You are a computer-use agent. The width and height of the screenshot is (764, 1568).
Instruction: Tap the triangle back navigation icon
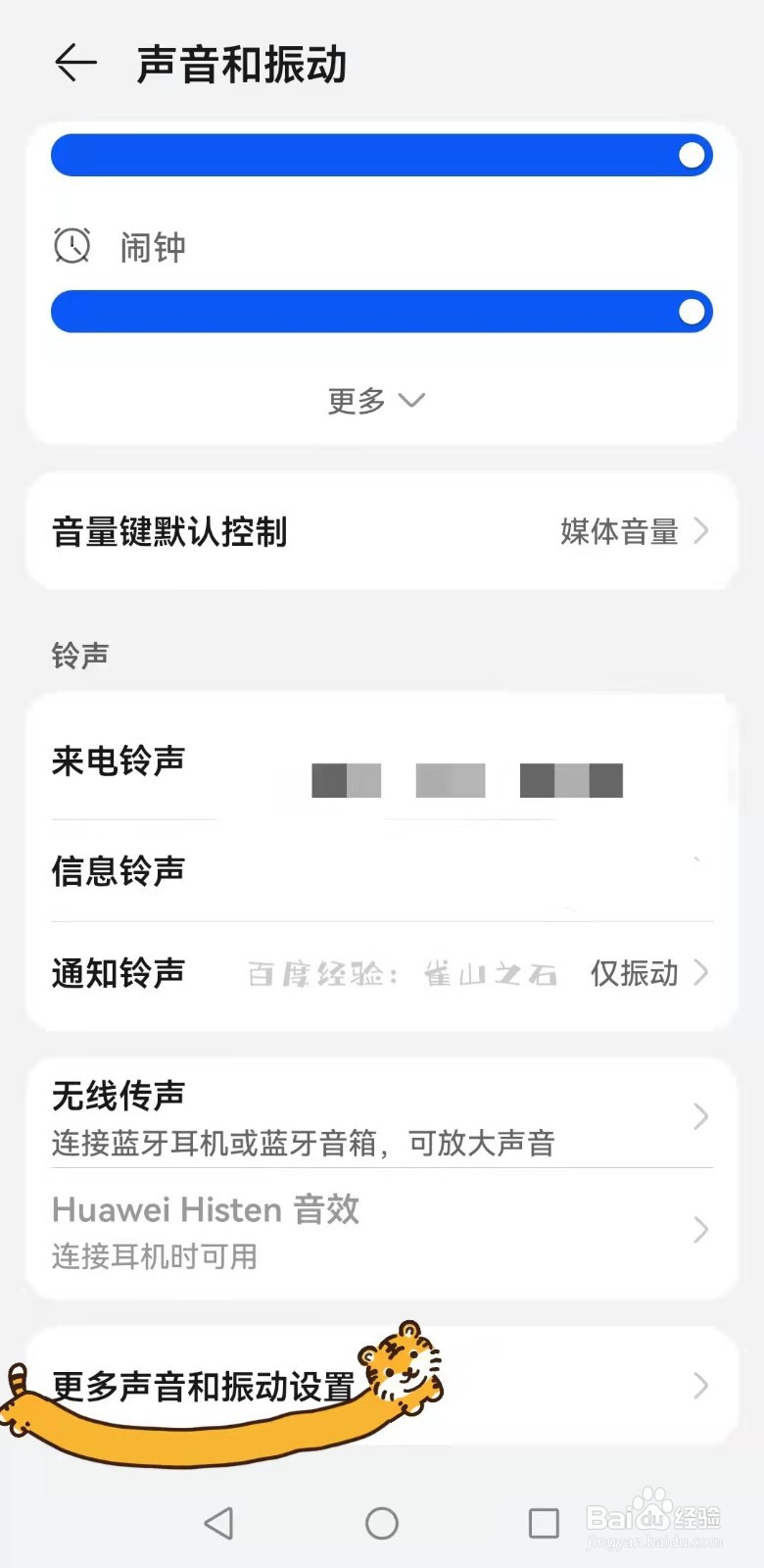219,1522
